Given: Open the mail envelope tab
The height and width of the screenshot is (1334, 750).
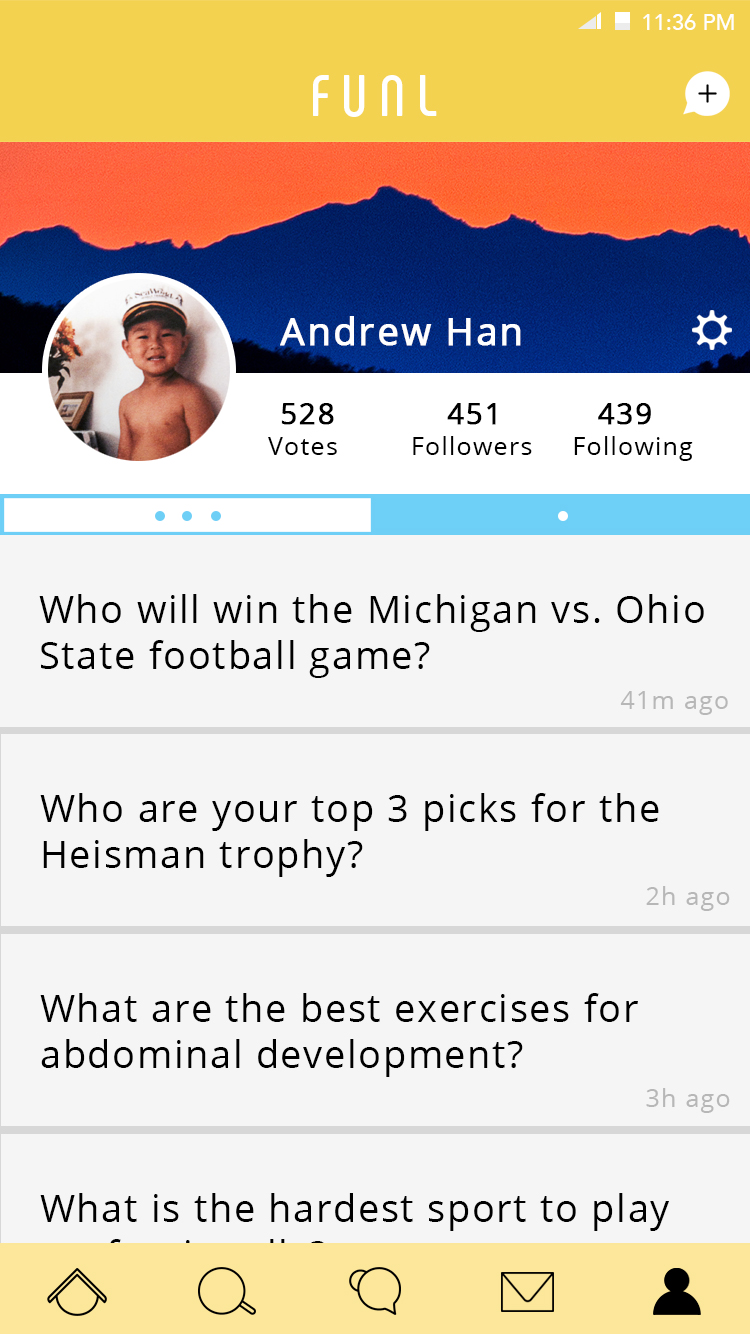Looking at the screenshot, I should 527,1291.
